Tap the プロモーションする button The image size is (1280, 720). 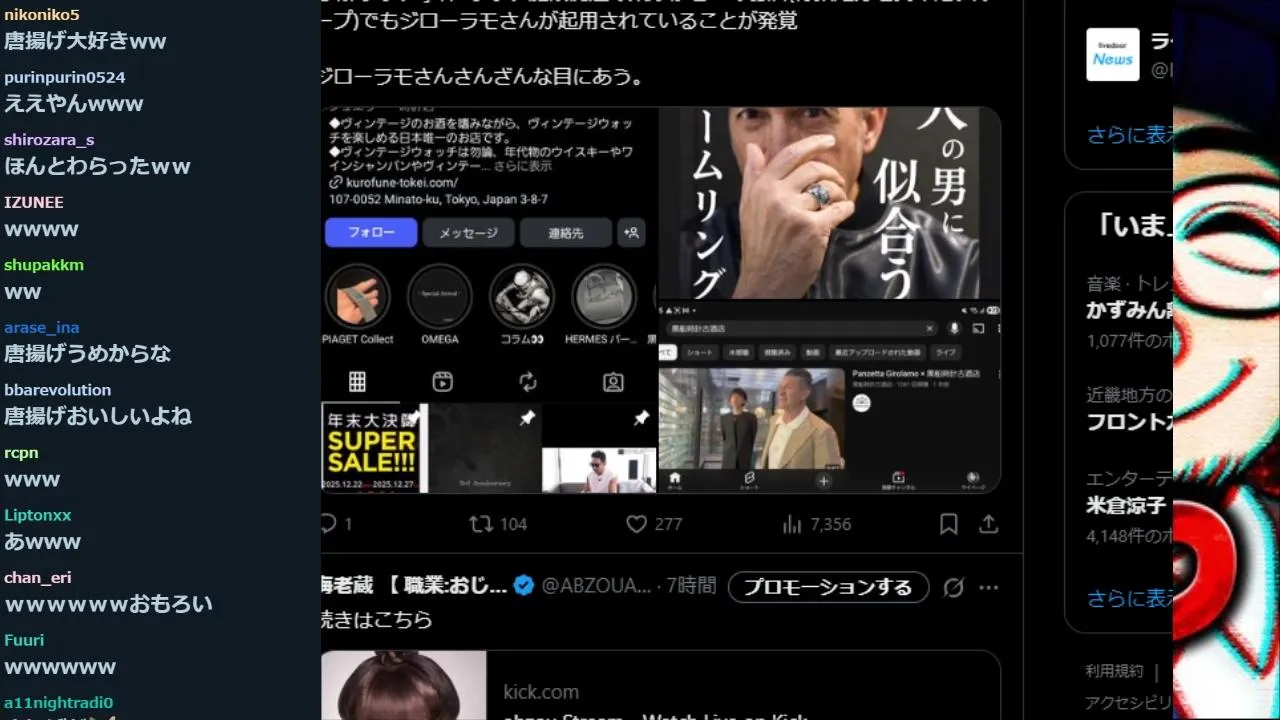(827, 587)
